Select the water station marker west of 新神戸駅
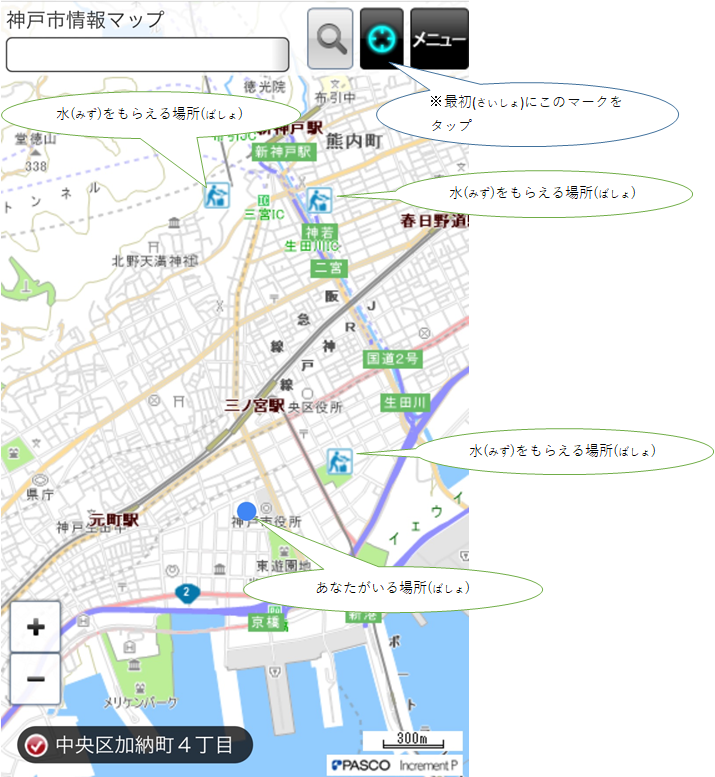The image size is (715, 777). click(x=217, y=194)
